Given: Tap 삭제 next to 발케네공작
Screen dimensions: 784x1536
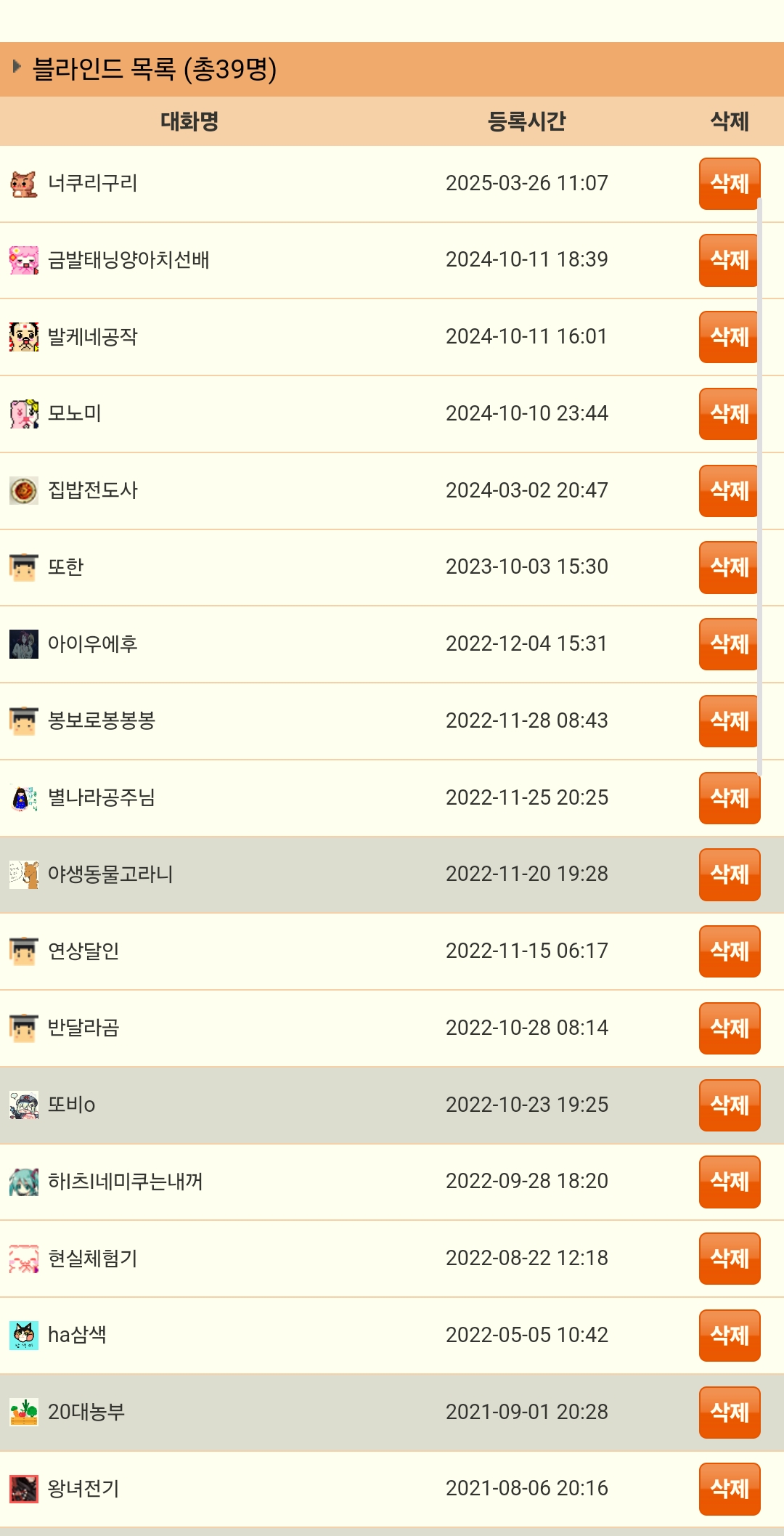Looking at the screenshot, I should point(730,337).
